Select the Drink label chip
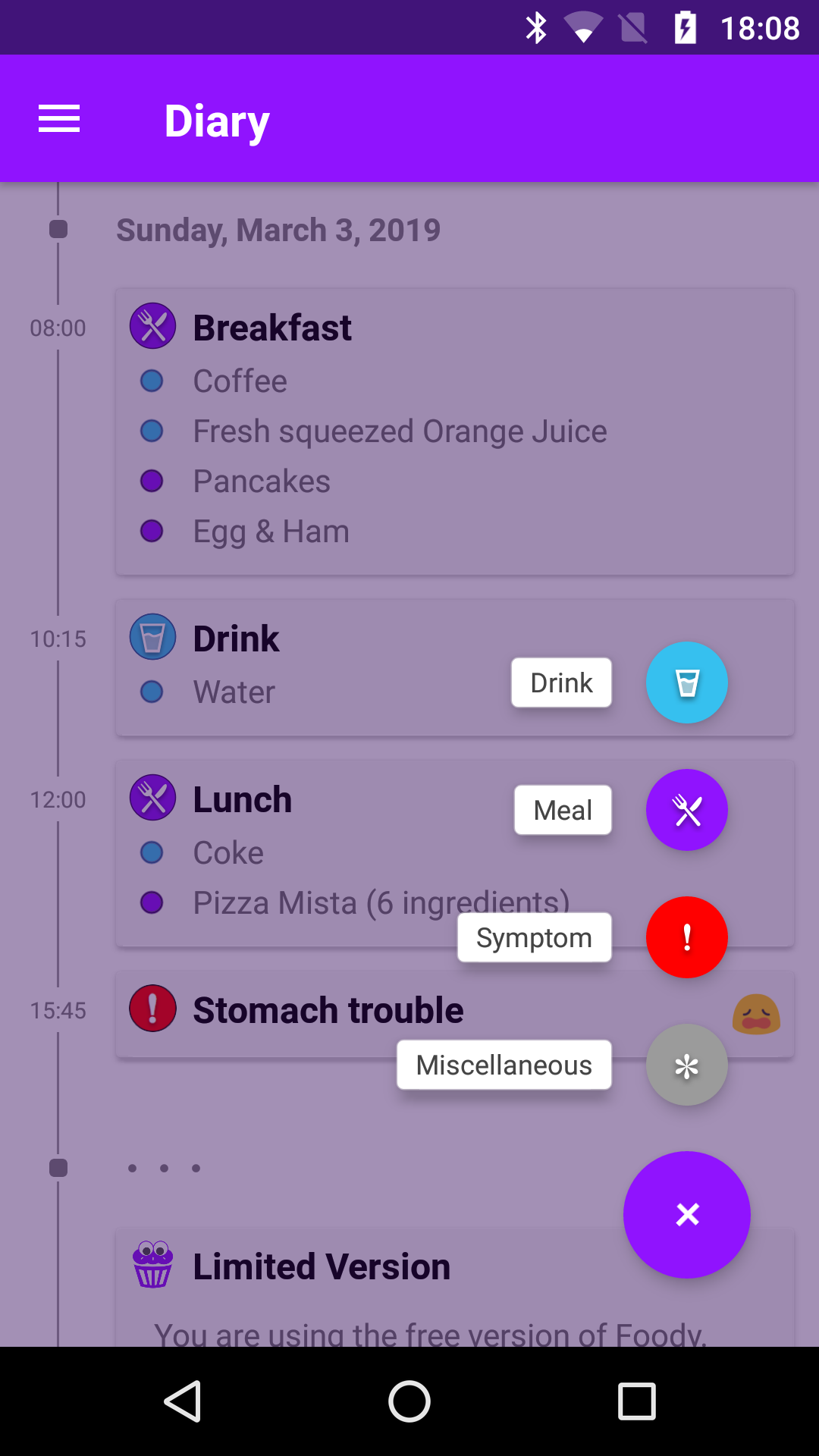The width and height of the screenshot is (819, 1456). coord(561,682)
